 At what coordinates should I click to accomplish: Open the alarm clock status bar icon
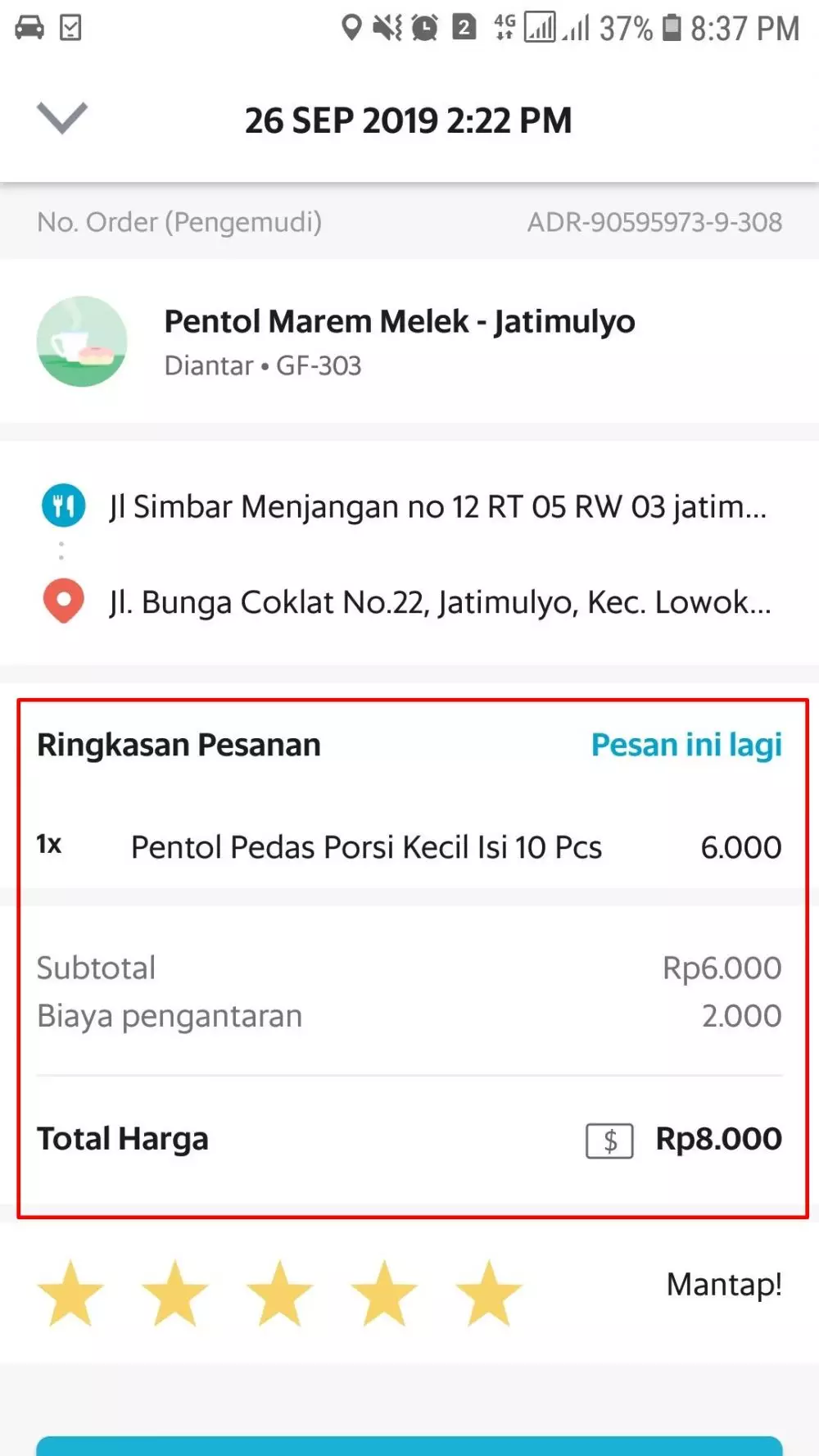(423, 26)
